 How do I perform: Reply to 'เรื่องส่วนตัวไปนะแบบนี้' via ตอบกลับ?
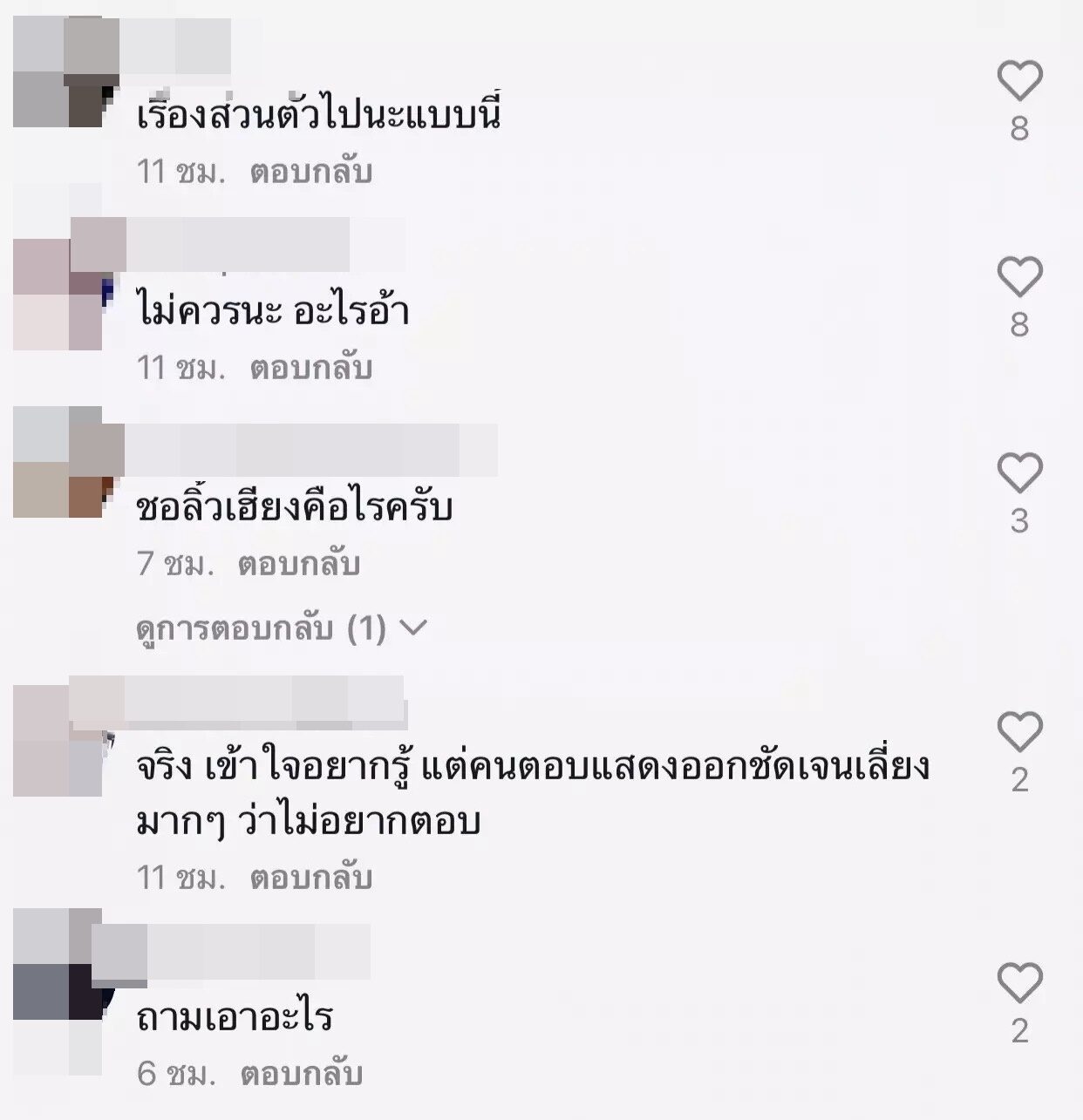point(310,172)
